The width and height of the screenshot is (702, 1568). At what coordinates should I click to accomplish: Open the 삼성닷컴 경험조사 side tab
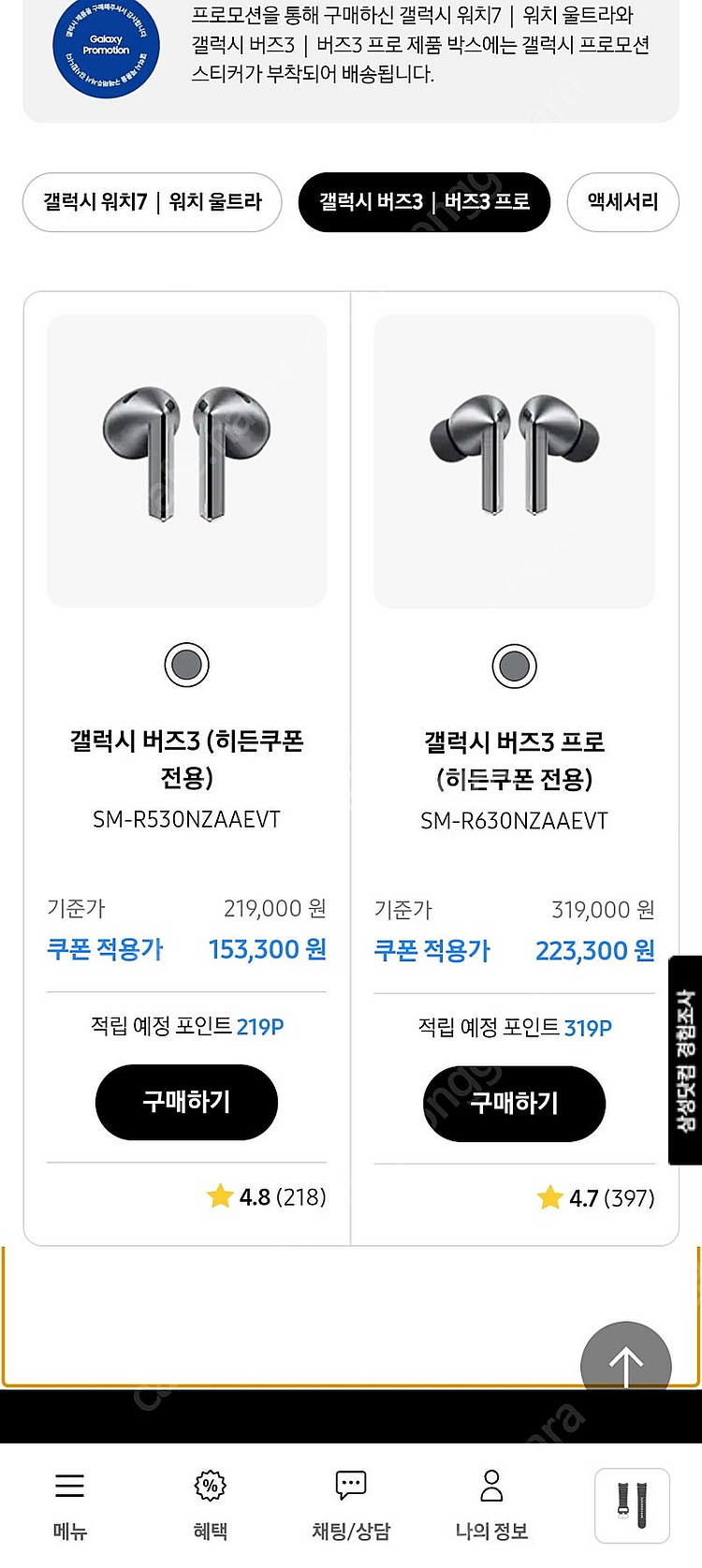click(685, 1061)
